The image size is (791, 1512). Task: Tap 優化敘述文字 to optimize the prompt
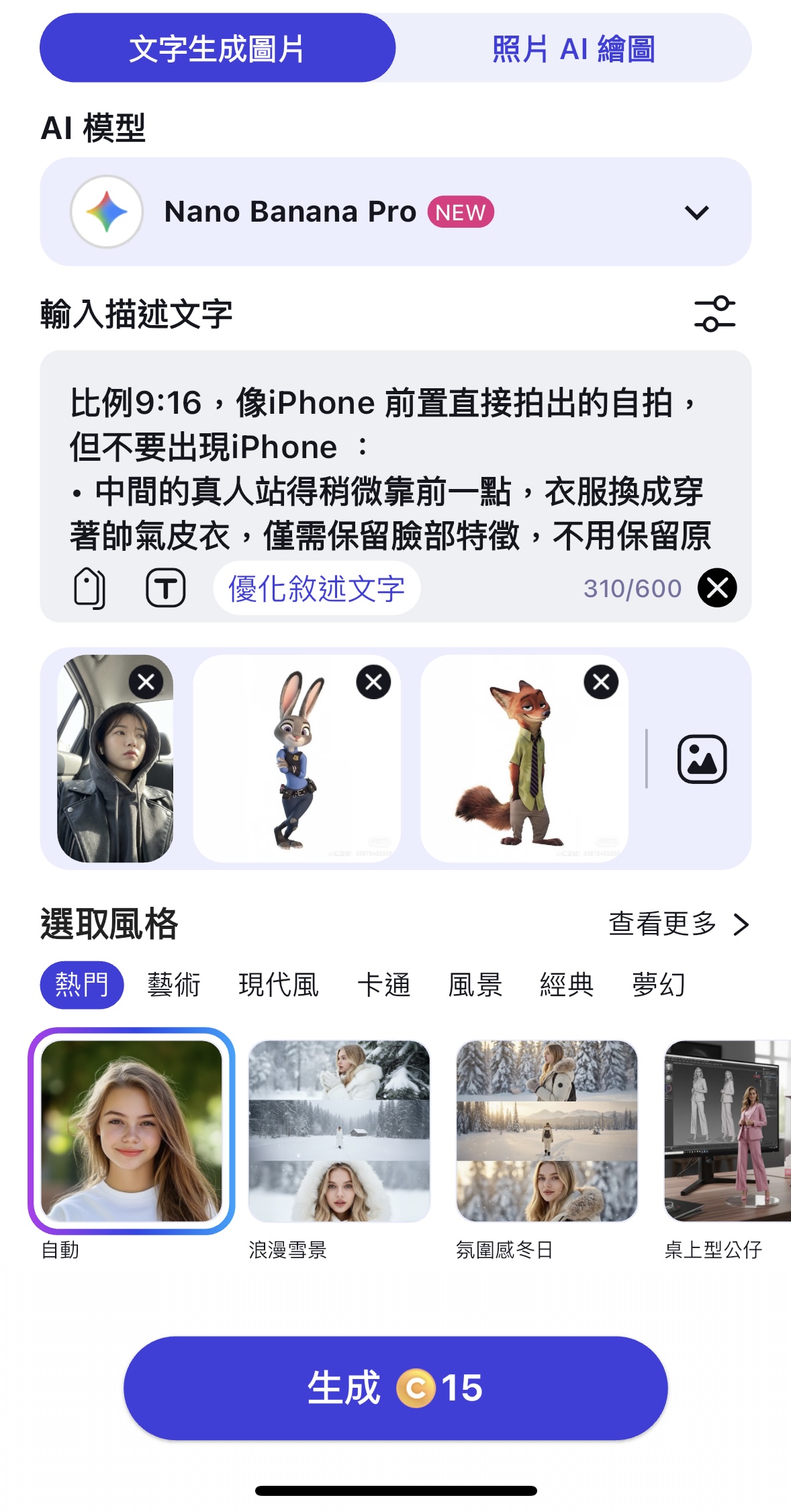click(316, 588)
